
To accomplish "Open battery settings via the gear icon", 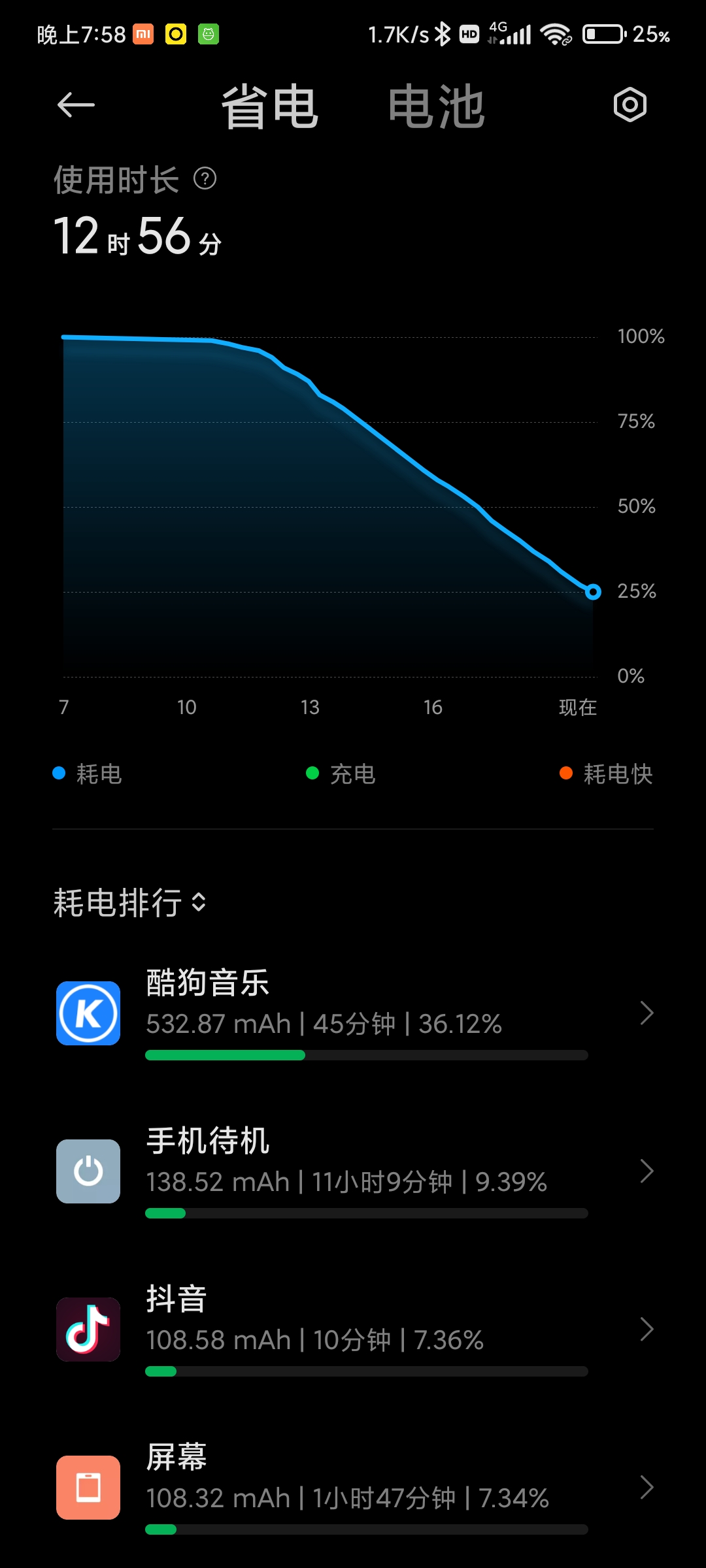I will coord(630,105).
